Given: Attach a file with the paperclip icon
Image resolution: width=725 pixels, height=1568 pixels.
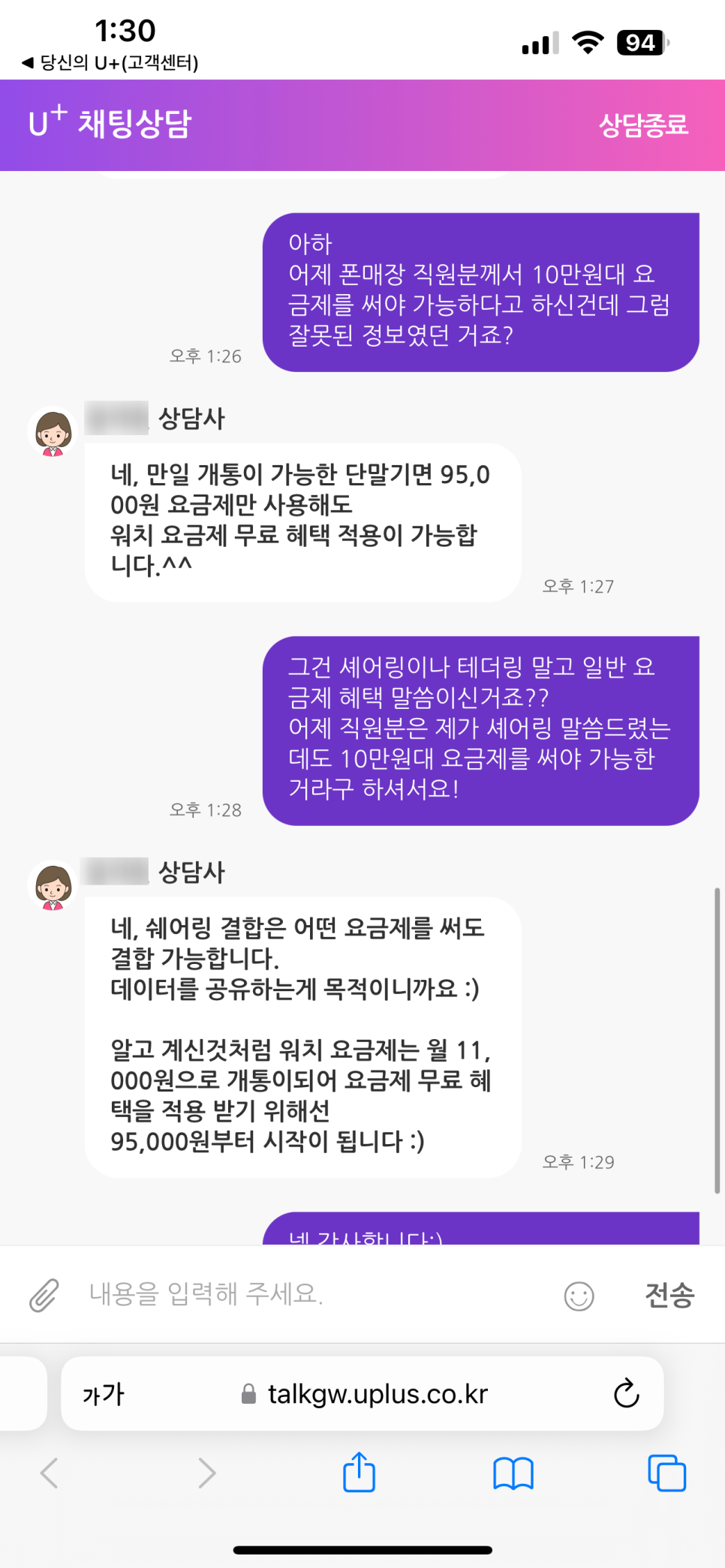Looking at the screenshot, I should (44, 1295).
